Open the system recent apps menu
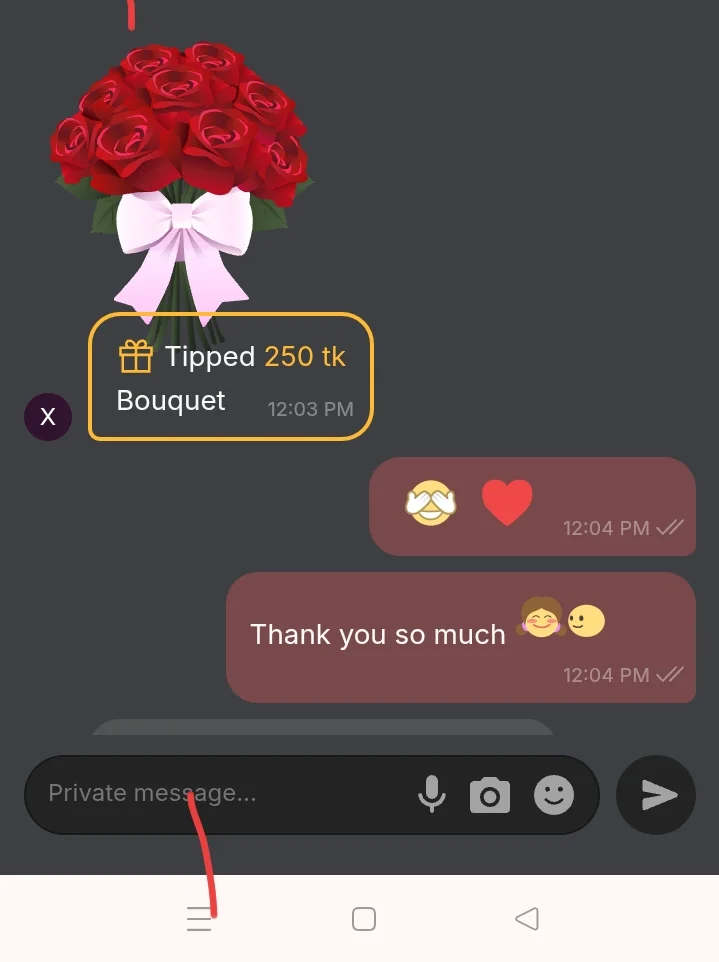The height and width of the screenshot is (962, 719). (x=199, y=918)
